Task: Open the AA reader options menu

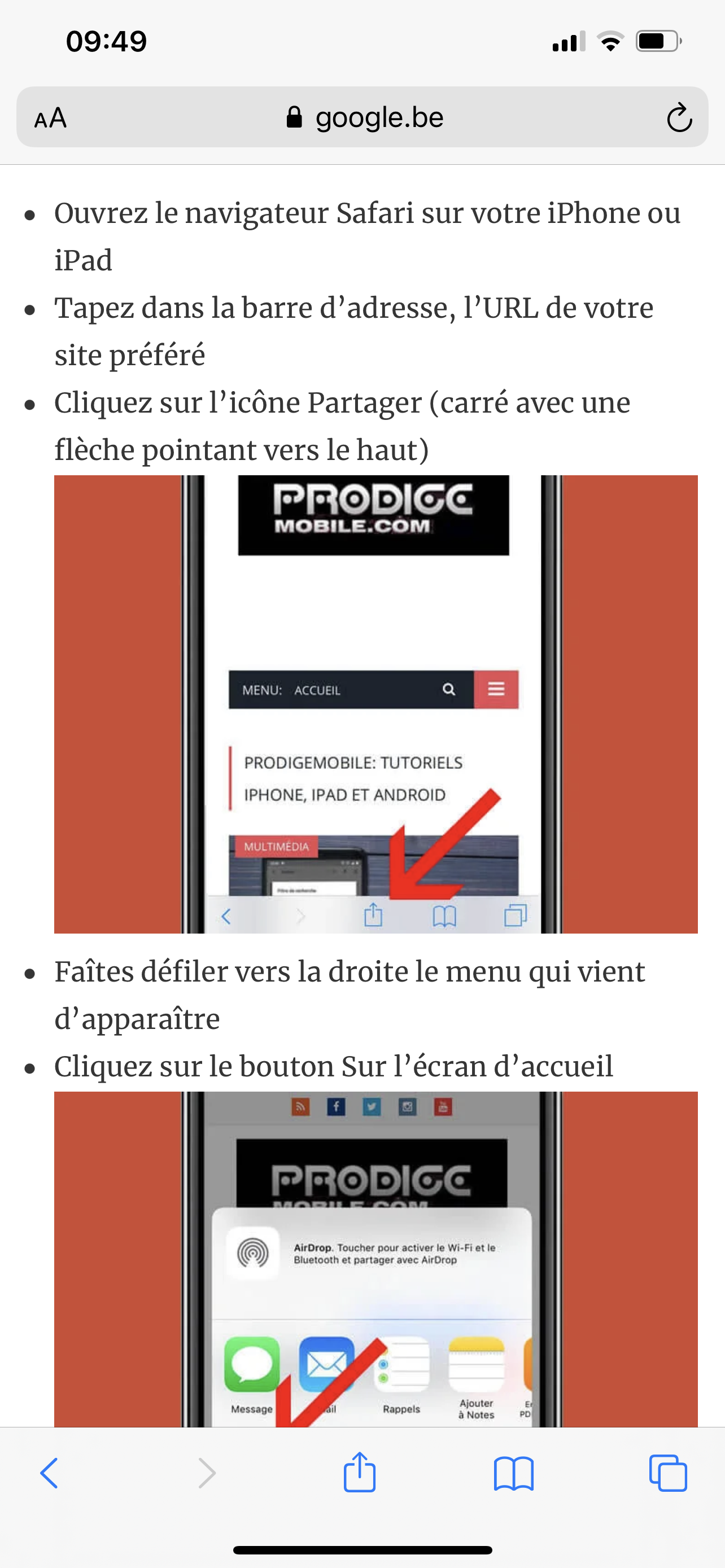Action: pos(50,117)
